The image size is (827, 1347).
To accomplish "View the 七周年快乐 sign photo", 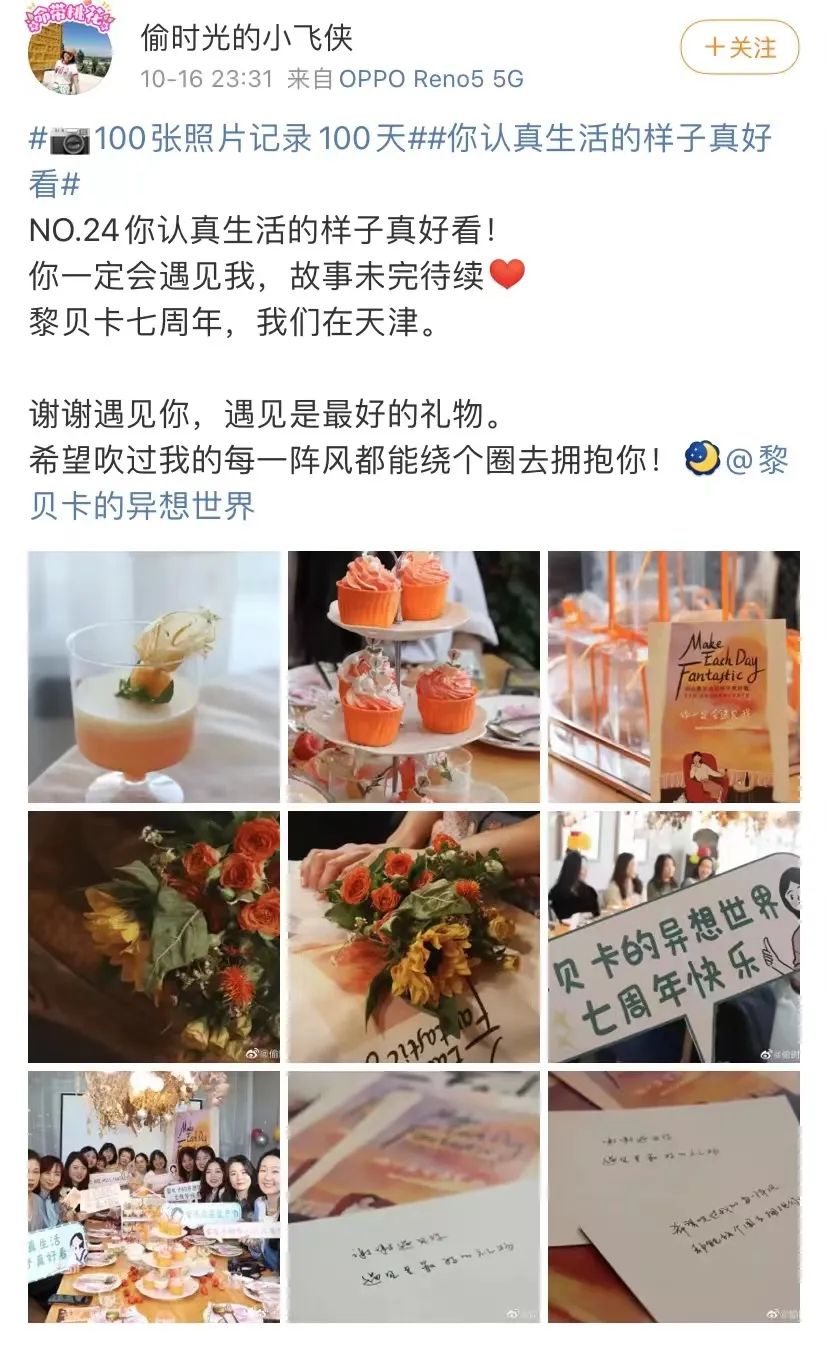I will click(x=673, y=936).
